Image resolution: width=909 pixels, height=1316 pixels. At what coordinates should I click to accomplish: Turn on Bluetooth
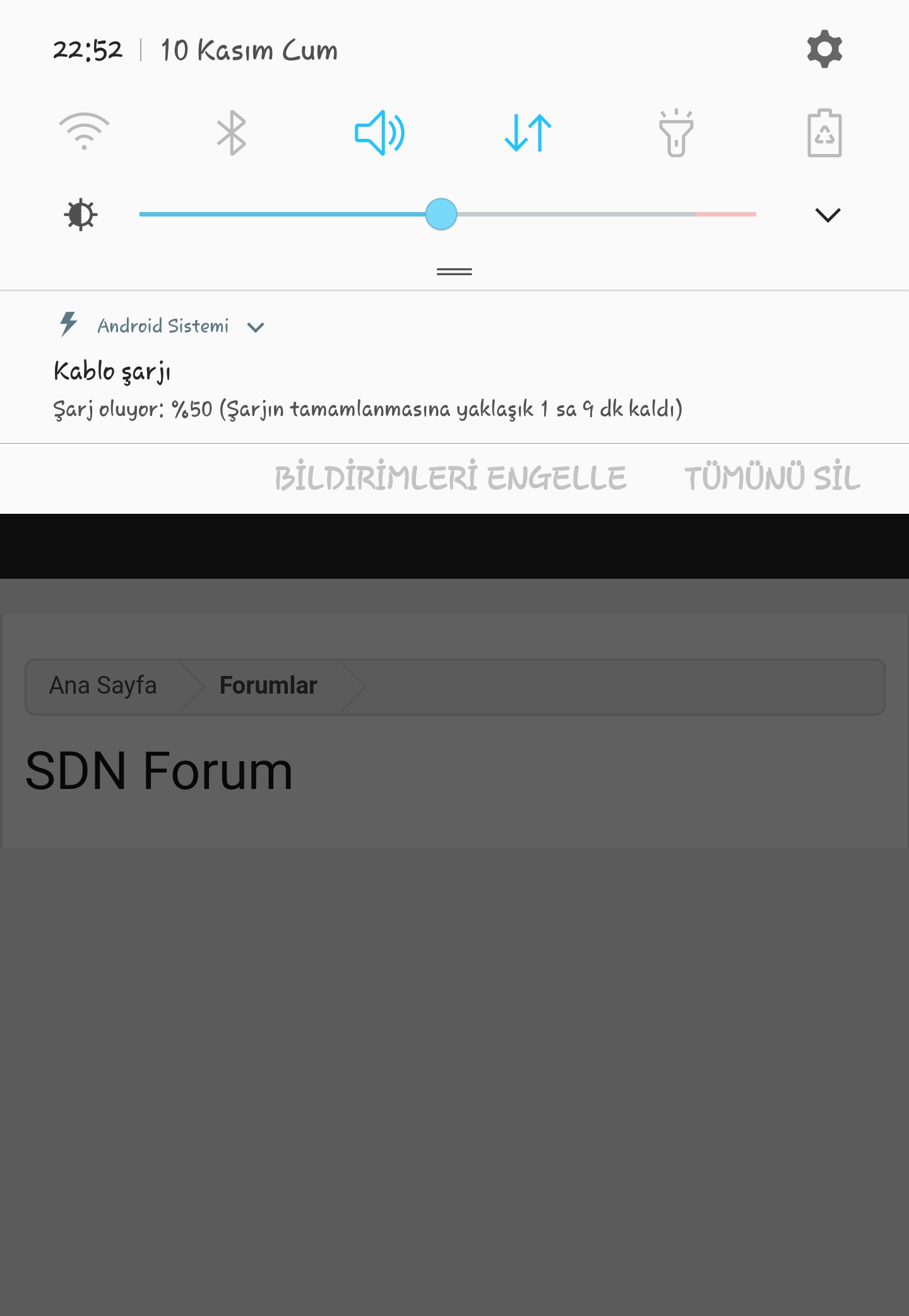[232, 133]
